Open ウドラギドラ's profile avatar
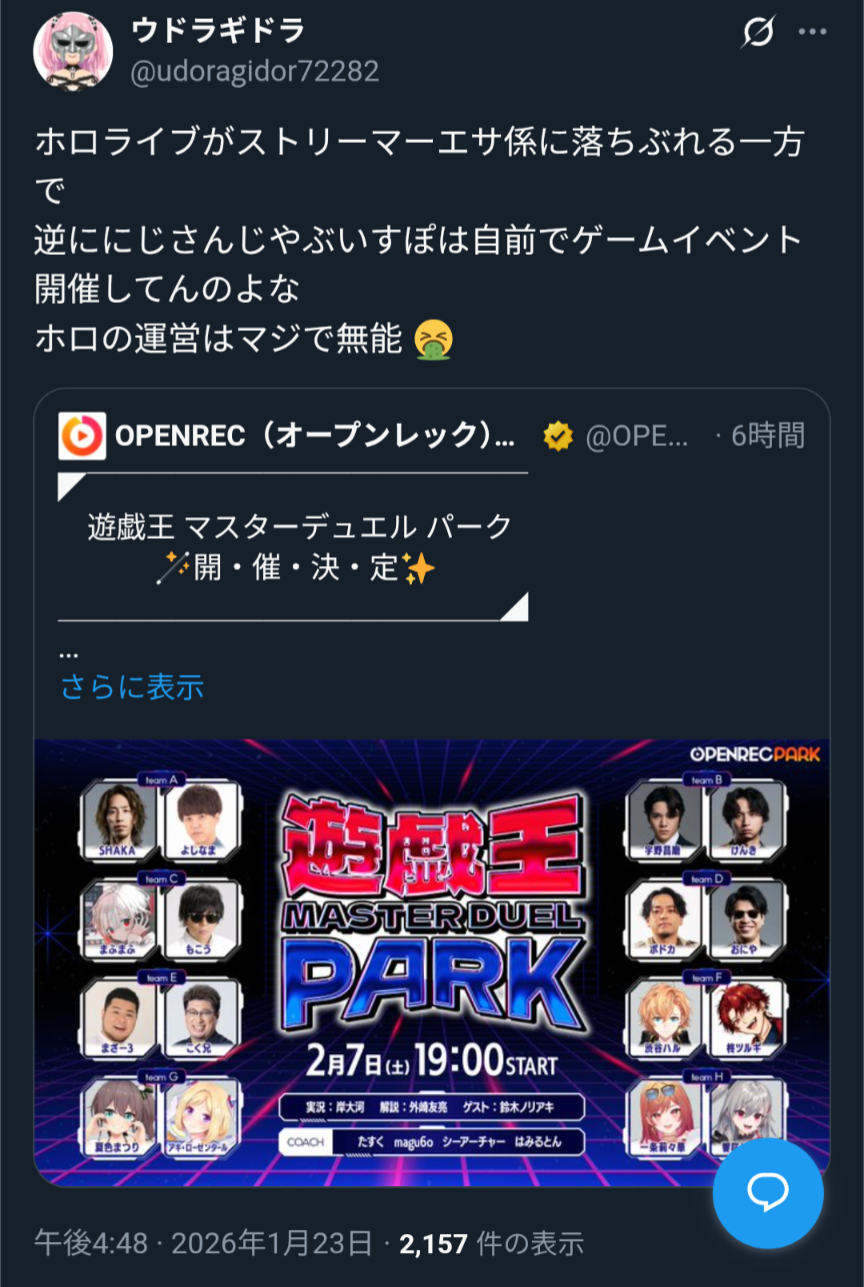 point(72,52)
